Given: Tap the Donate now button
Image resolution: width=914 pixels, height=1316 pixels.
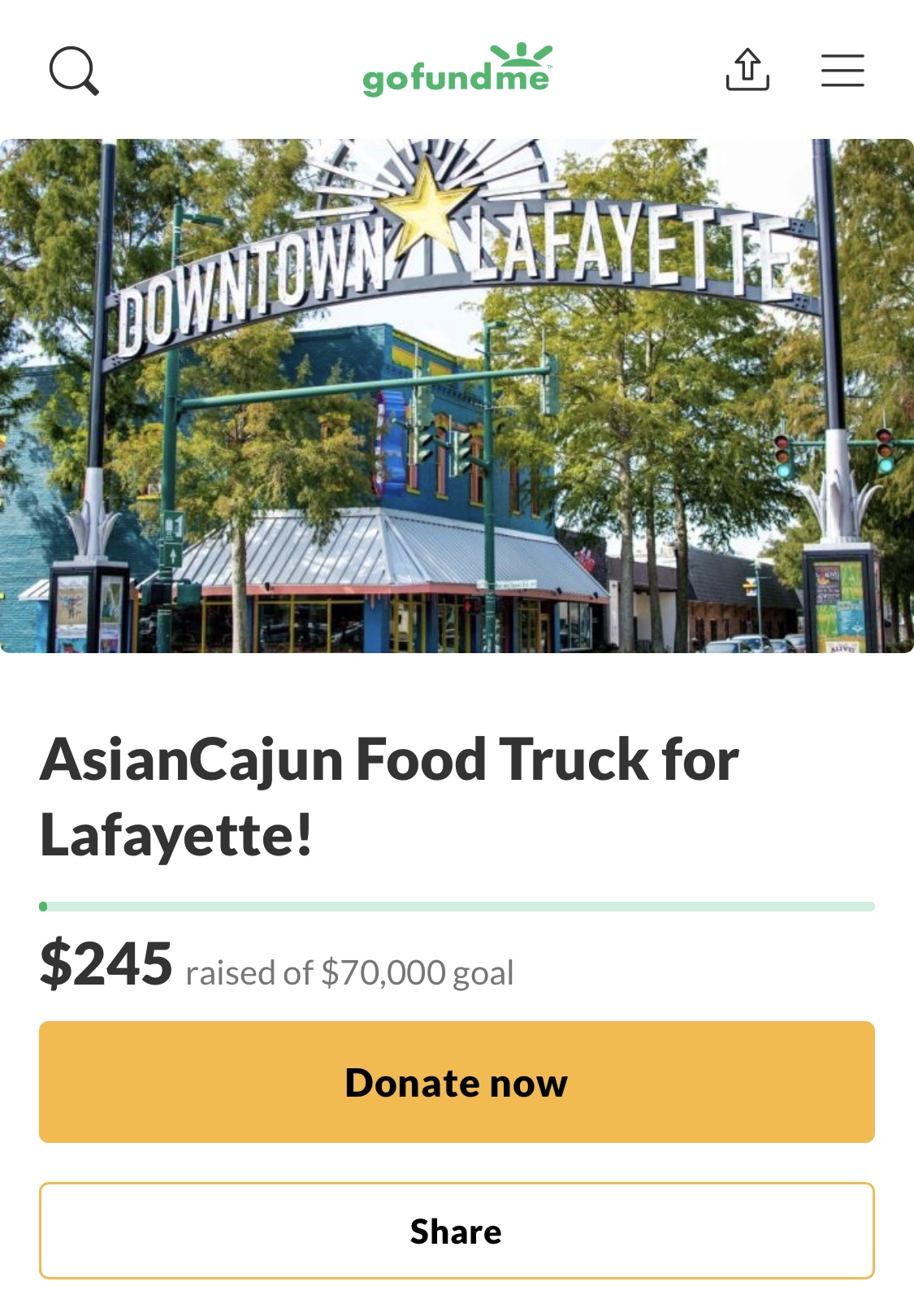Looking at the screenshot, I should [x=457, y=1082].
